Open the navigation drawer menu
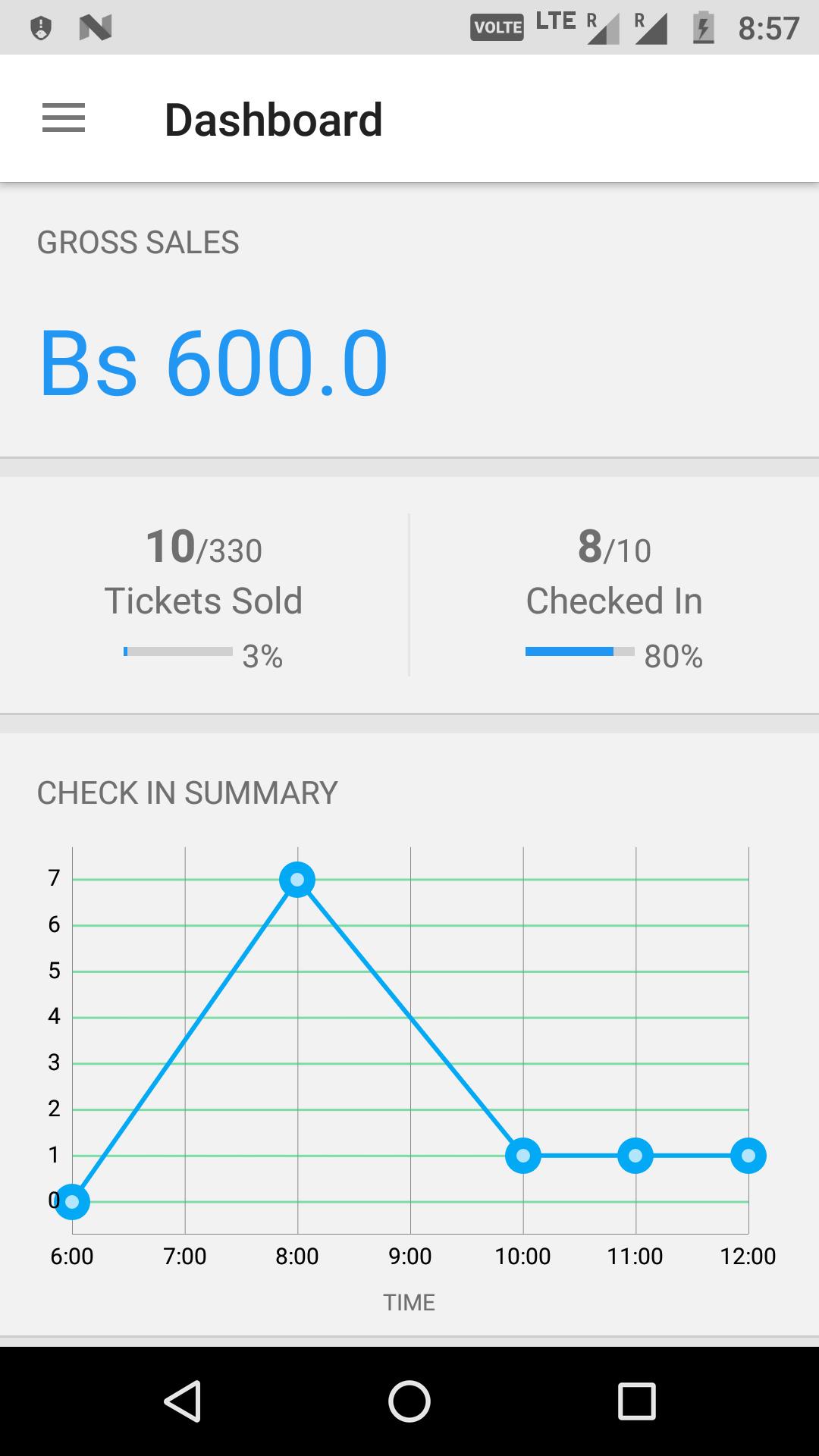This screenshot has width=819, height=1456. tap(64, 118)
